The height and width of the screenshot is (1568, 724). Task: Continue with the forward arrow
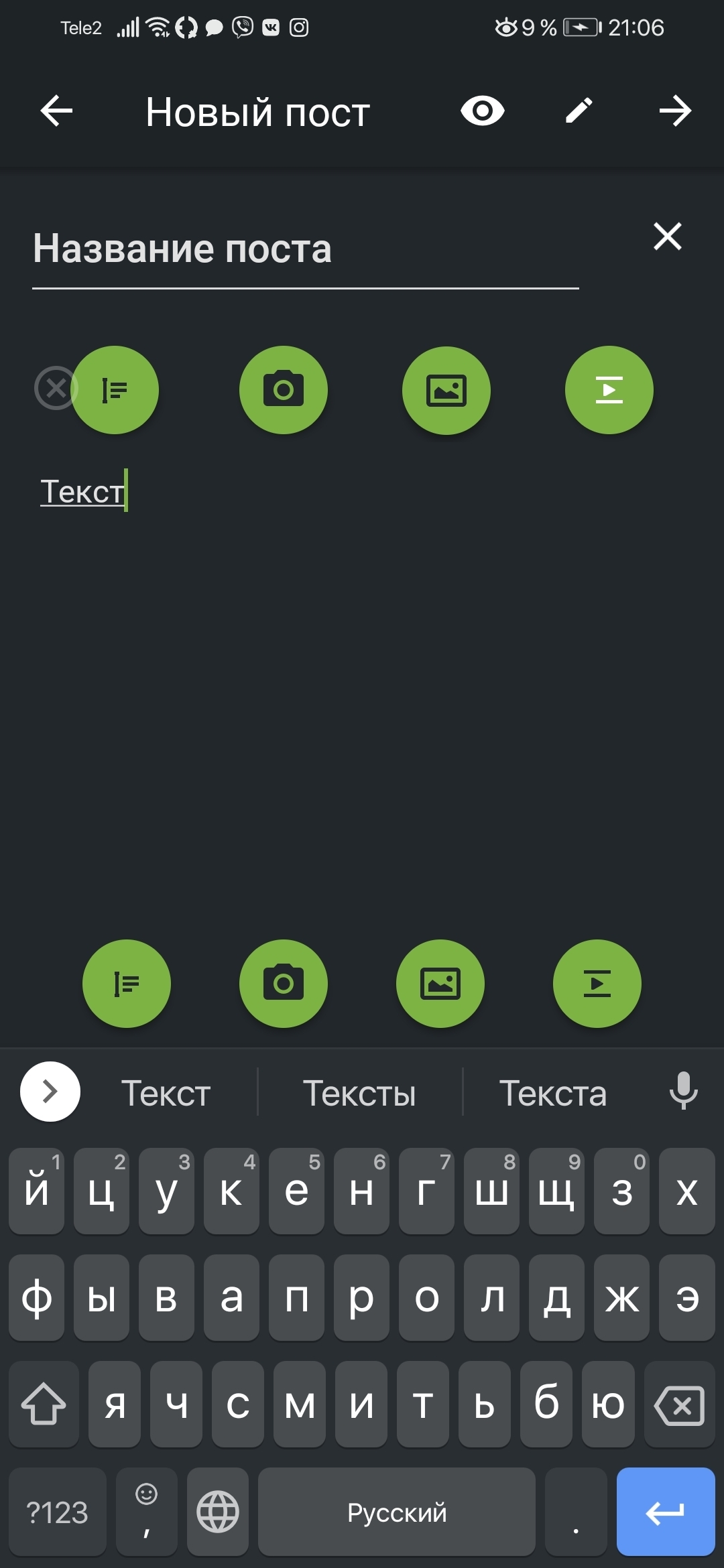tap(675, 111)
